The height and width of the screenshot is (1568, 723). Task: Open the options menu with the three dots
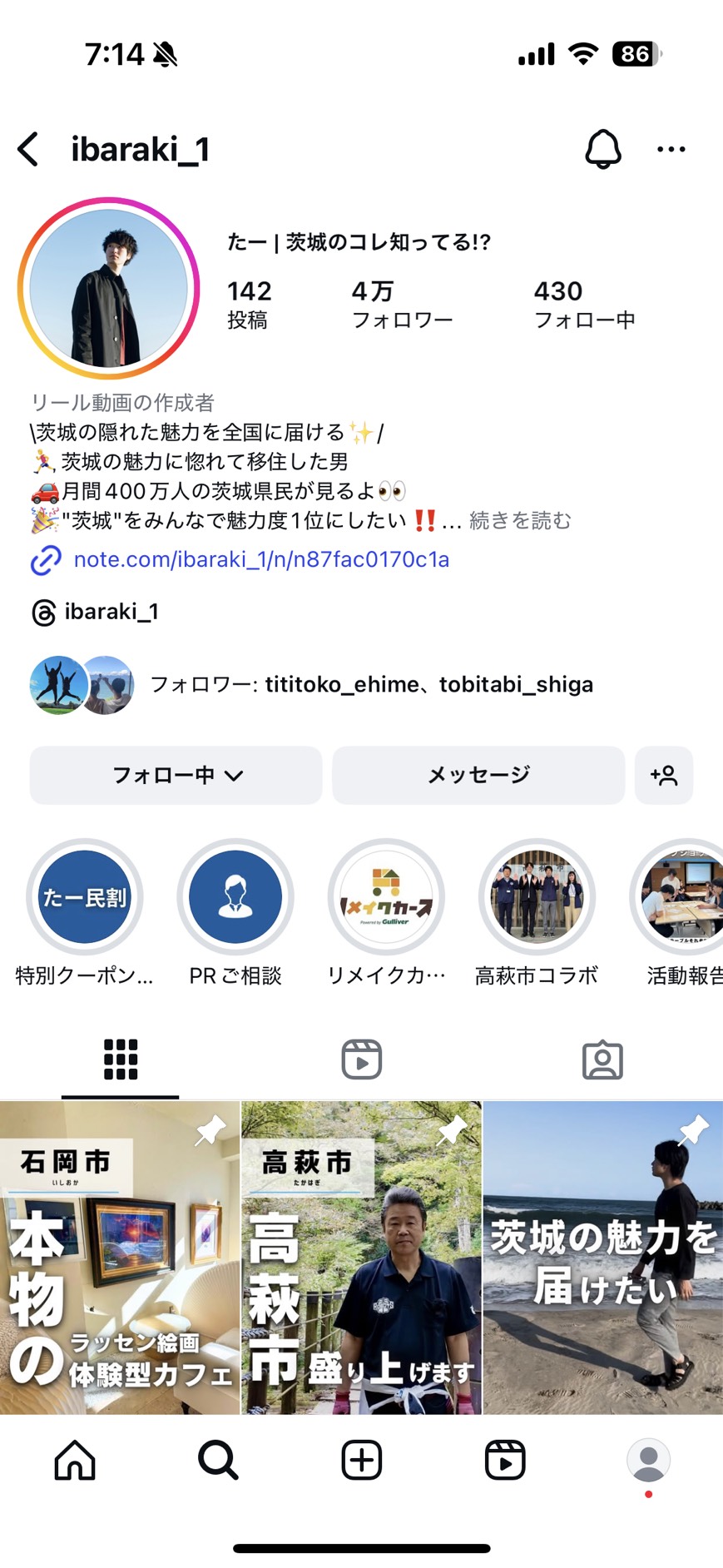coord(671,149)
